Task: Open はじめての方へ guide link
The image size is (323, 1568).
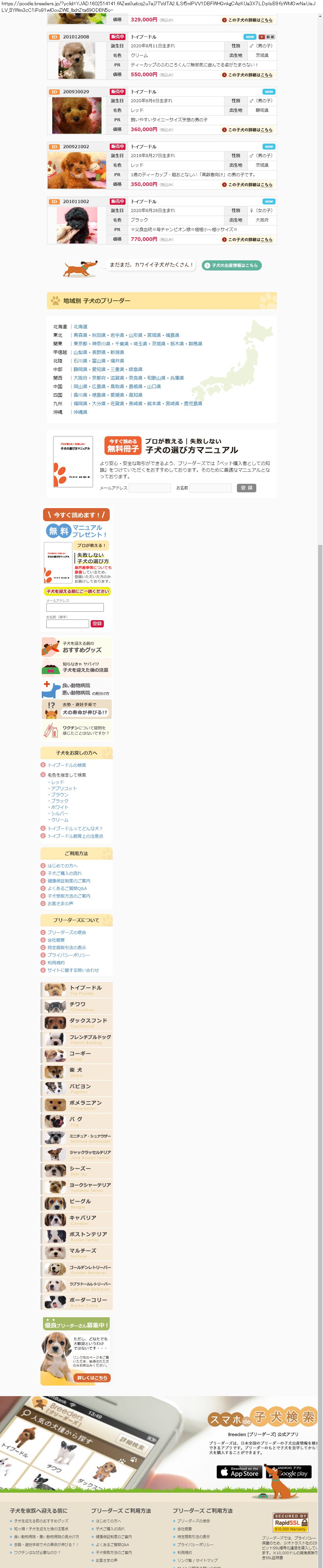Action: point(63,866)
